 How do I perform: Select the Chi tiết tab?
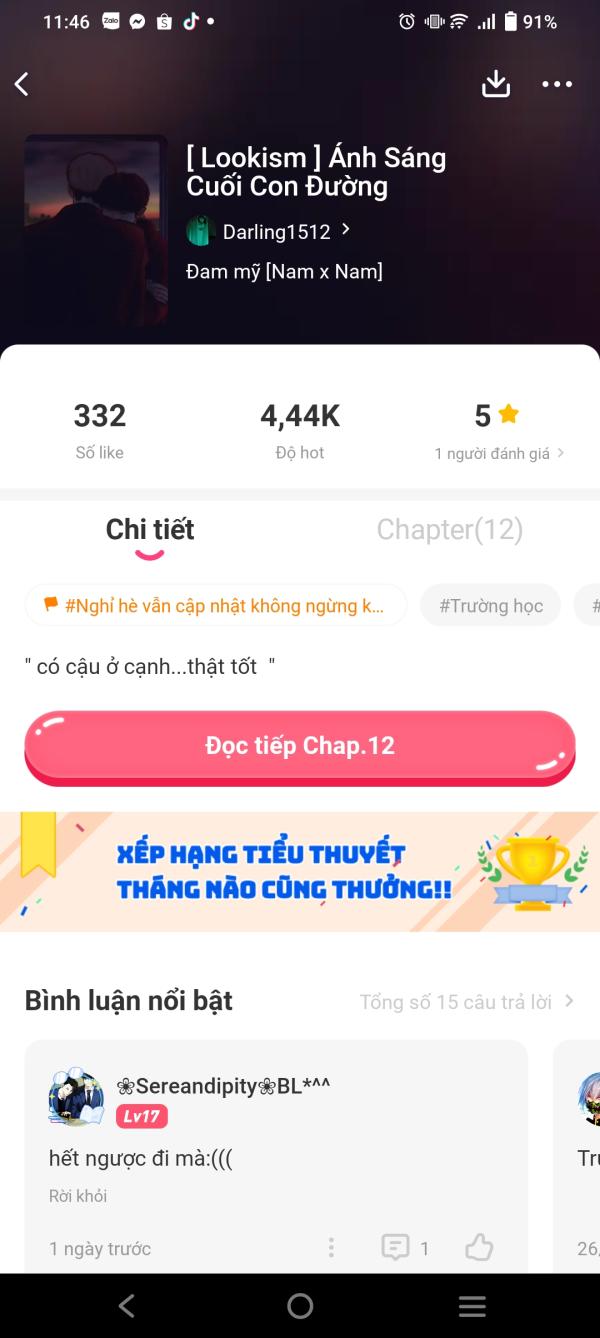coord(150,529)
